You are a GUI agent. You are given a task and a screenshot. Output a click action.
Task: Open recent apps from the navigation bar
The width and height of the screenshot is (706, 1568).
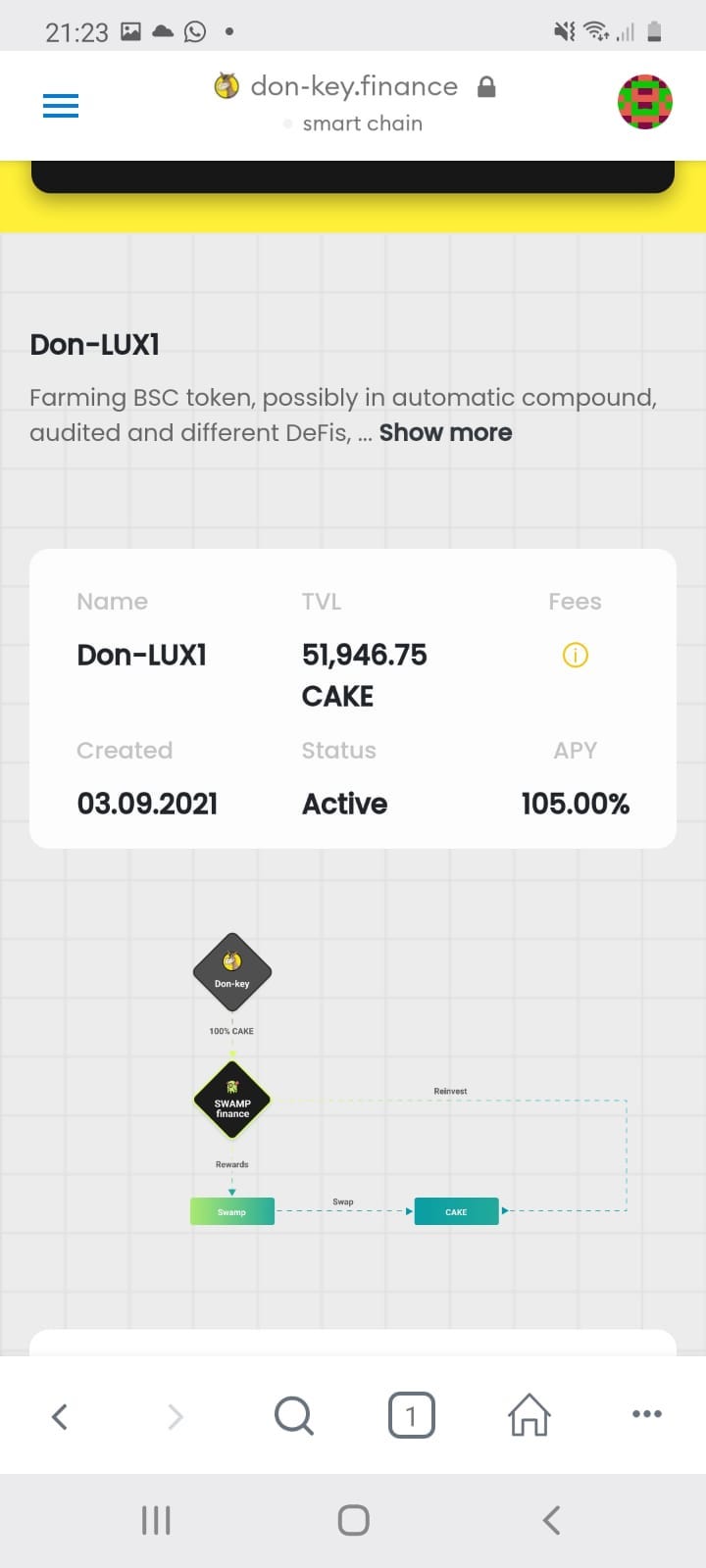coord(156,1520)
